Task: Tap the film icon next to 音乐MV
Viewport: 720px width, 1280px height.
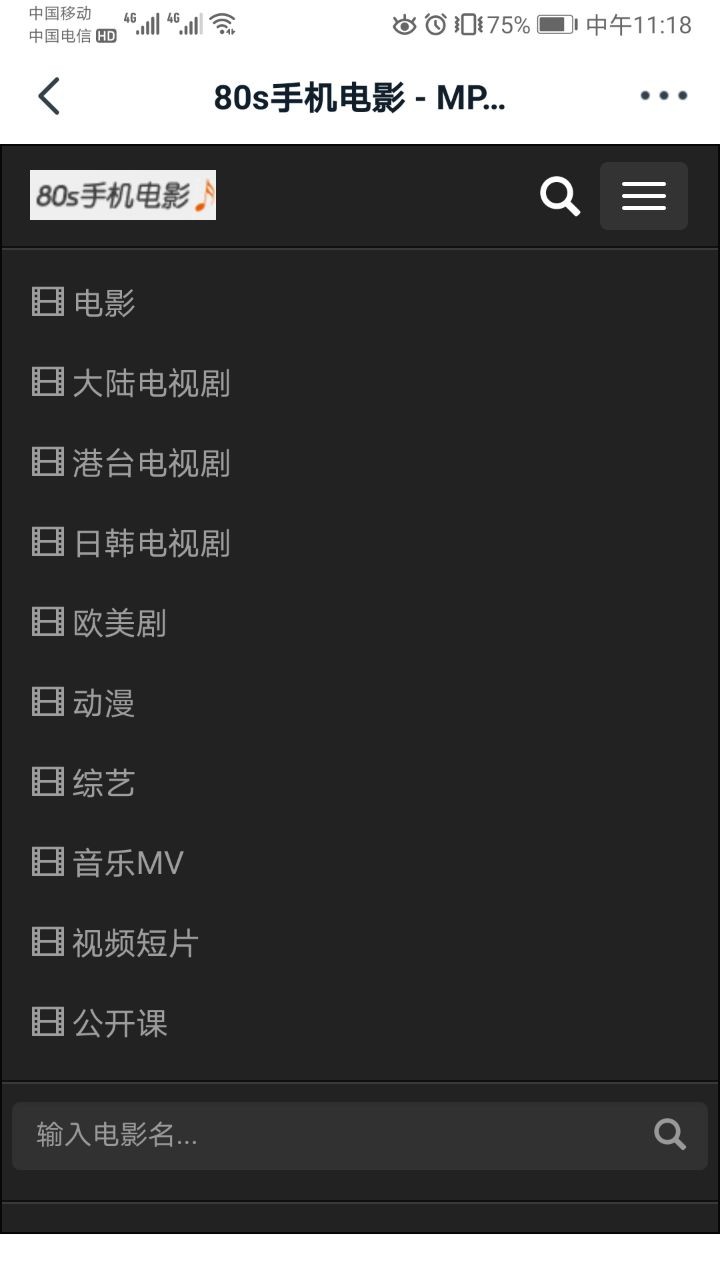Action: pyautogui.click(x=46, y=862)
